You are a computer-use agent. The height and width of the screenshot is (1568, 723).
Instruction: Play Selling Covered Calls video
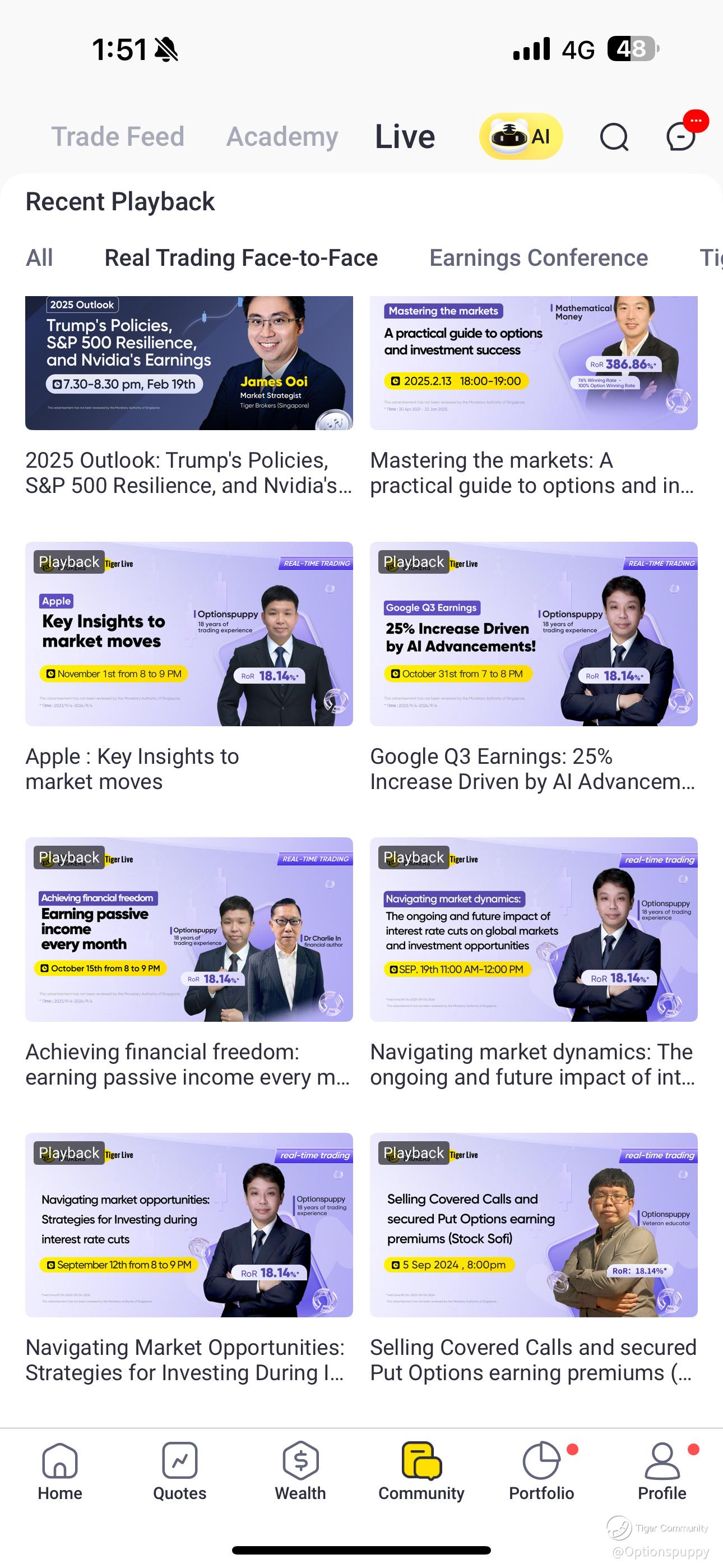533,1225
